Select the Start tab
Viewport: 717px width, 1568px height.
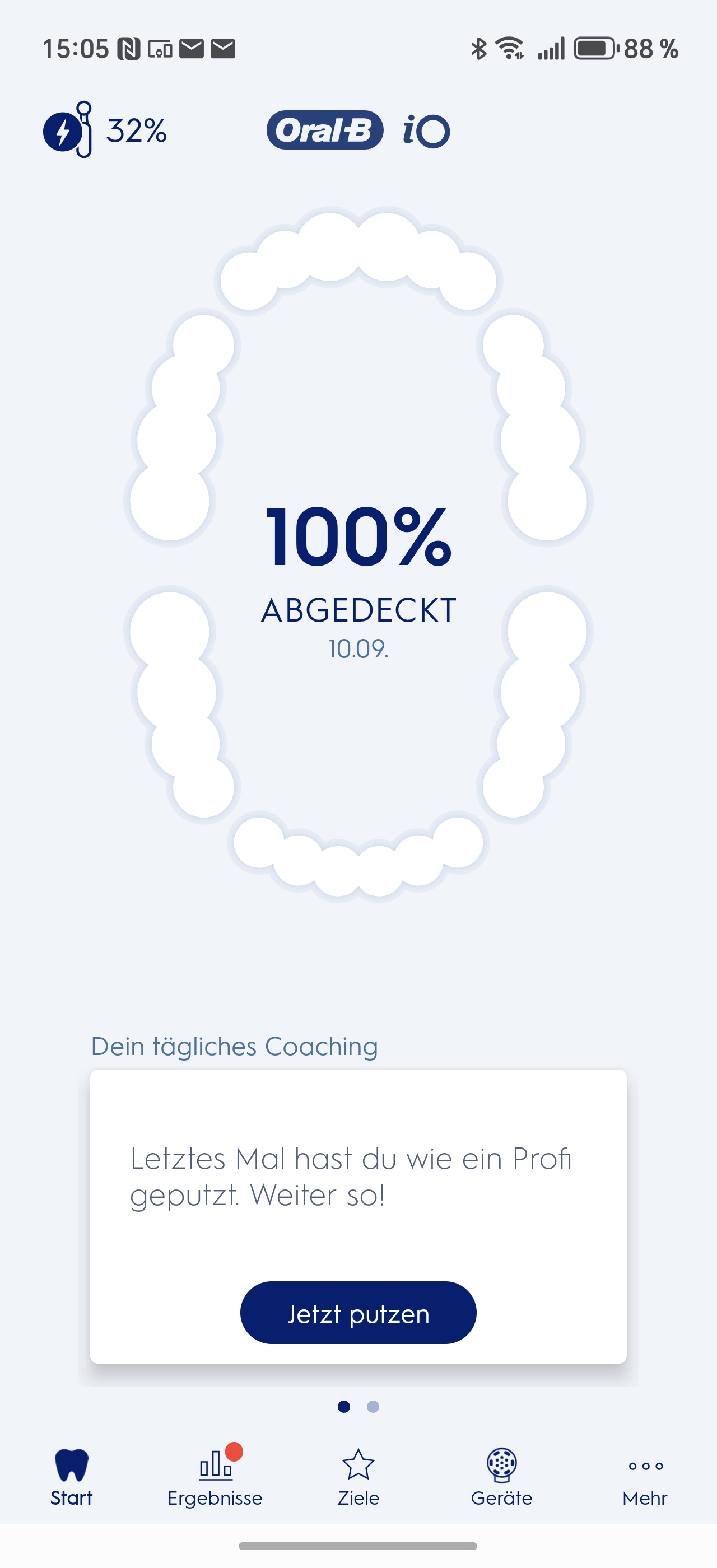pyautogui.click(x=71, y=1477)
